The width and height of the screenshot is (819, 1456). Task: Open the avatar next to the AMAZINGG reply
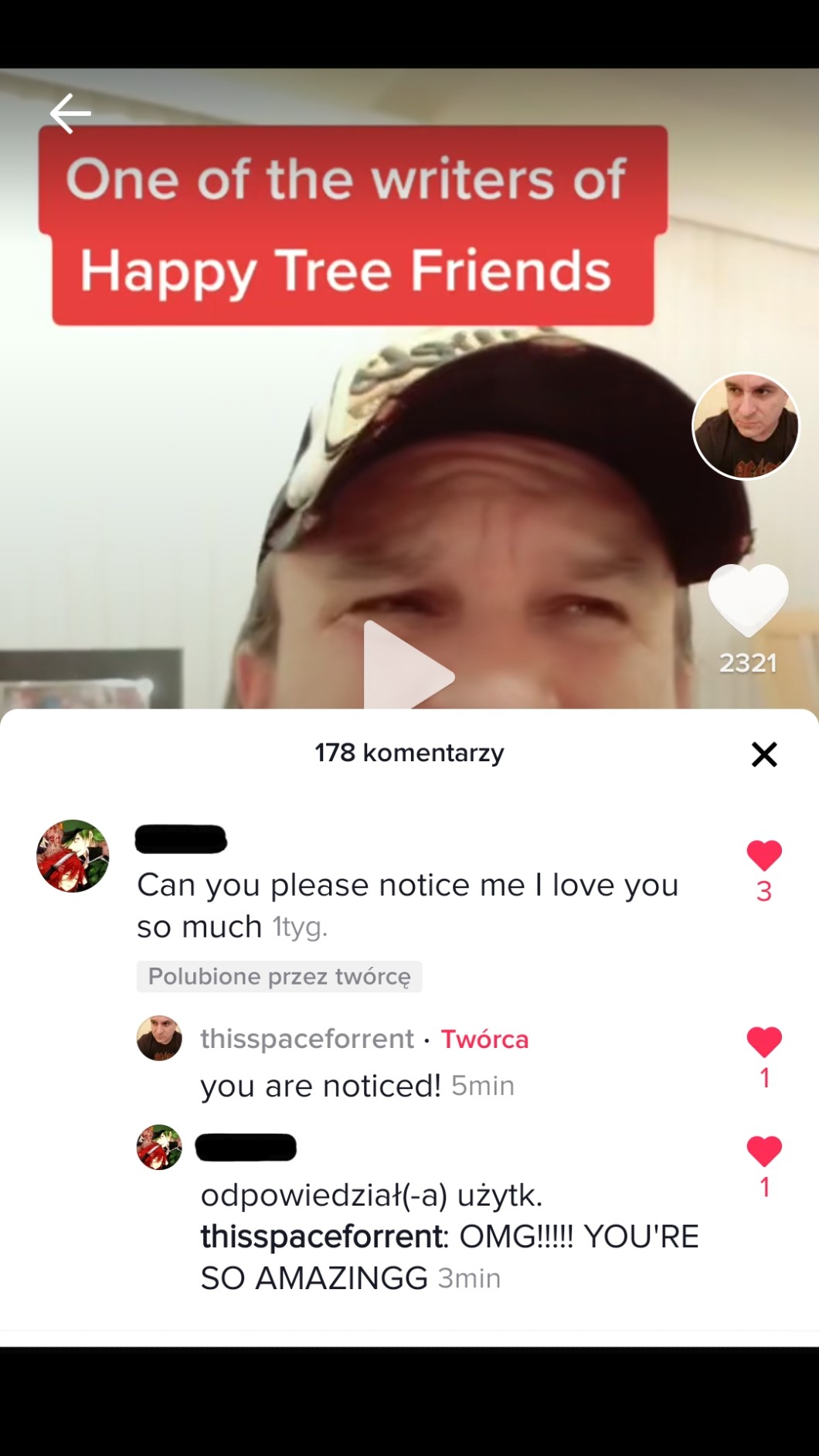click(160, 1148)
